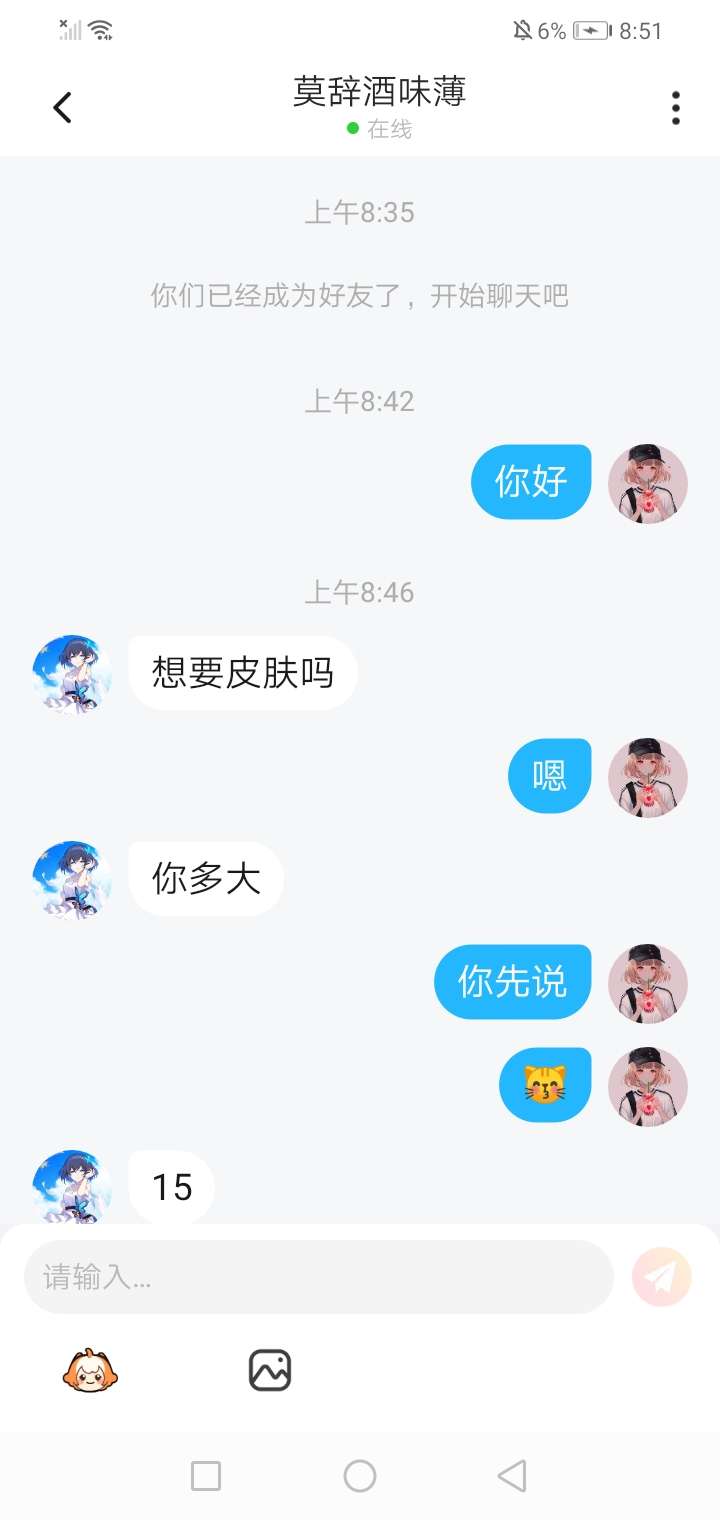Go back from the chat screen
The width and height of the screenshot is (720, 1520).
coord(62,108)
